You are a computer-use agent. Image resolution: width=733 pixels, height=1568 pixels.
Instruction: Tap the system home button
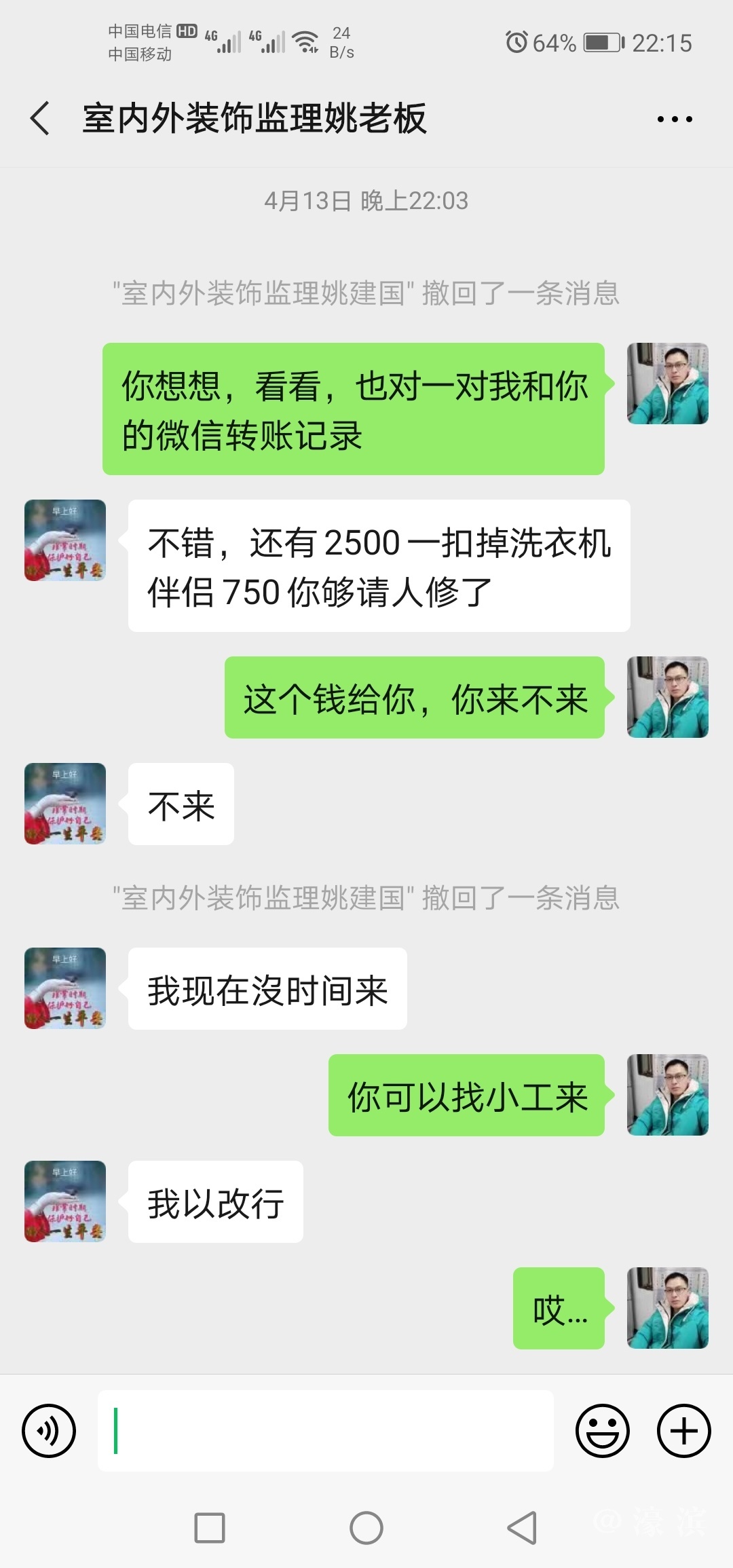(x=366, y=1529)
